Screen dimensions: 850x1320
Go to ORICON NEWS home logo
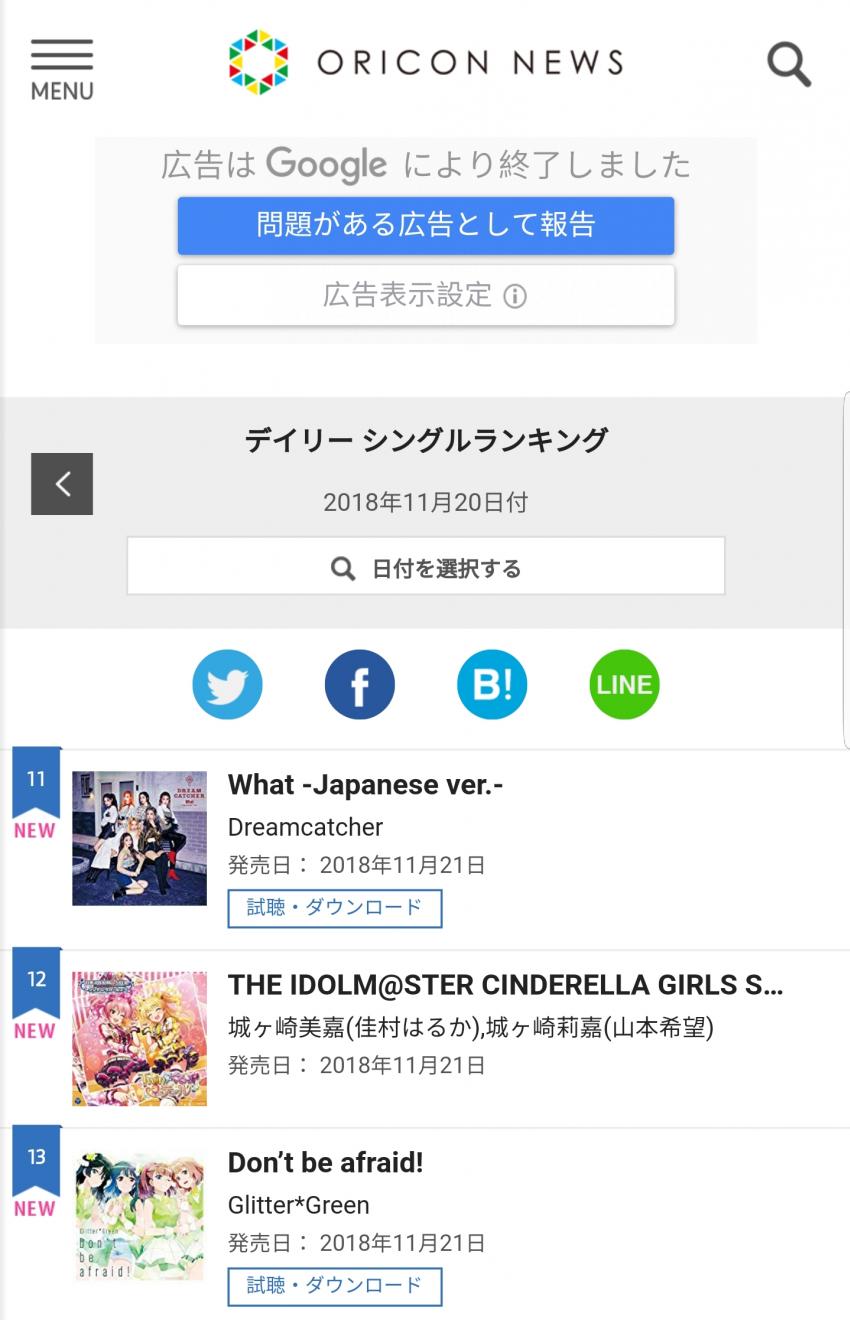click(x=426, y=62)
